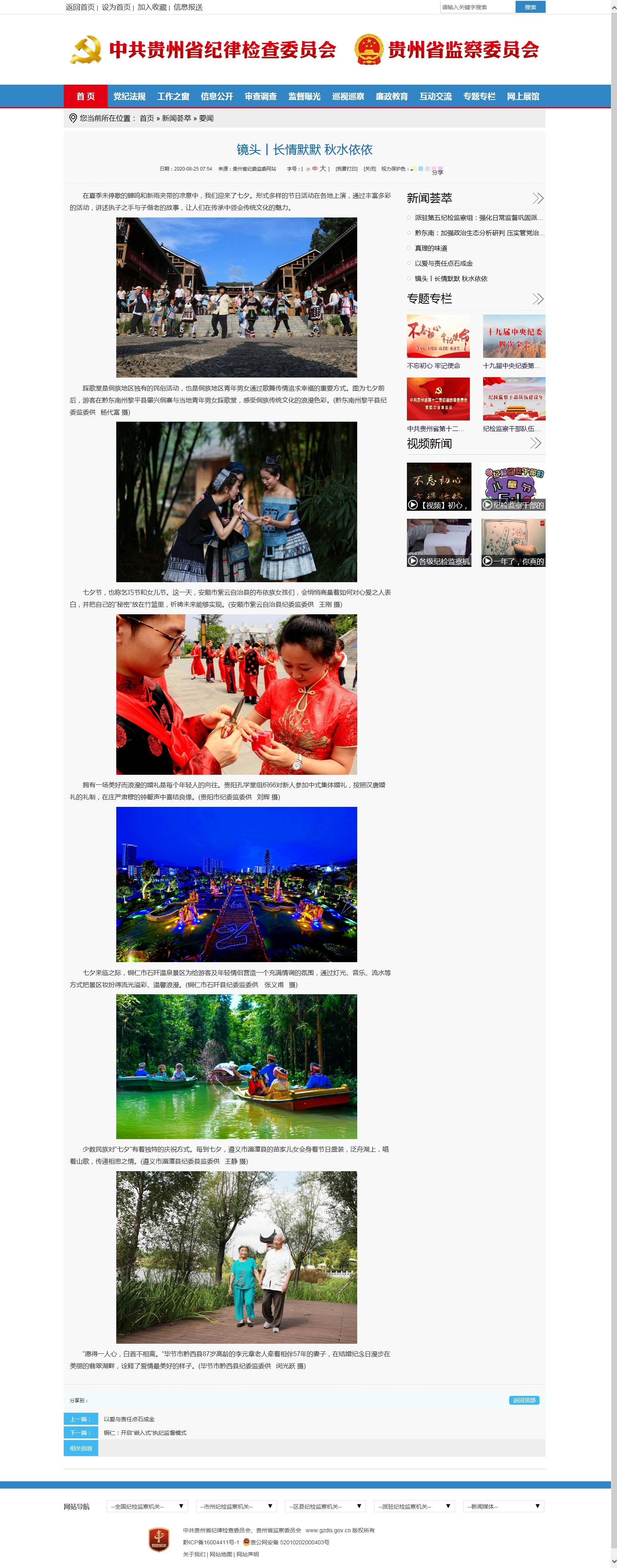This screenshot has width=617, height=1568.
Task: Expand the 全国纪检监察机关 dropdown
Action: tap(147, 1506)
